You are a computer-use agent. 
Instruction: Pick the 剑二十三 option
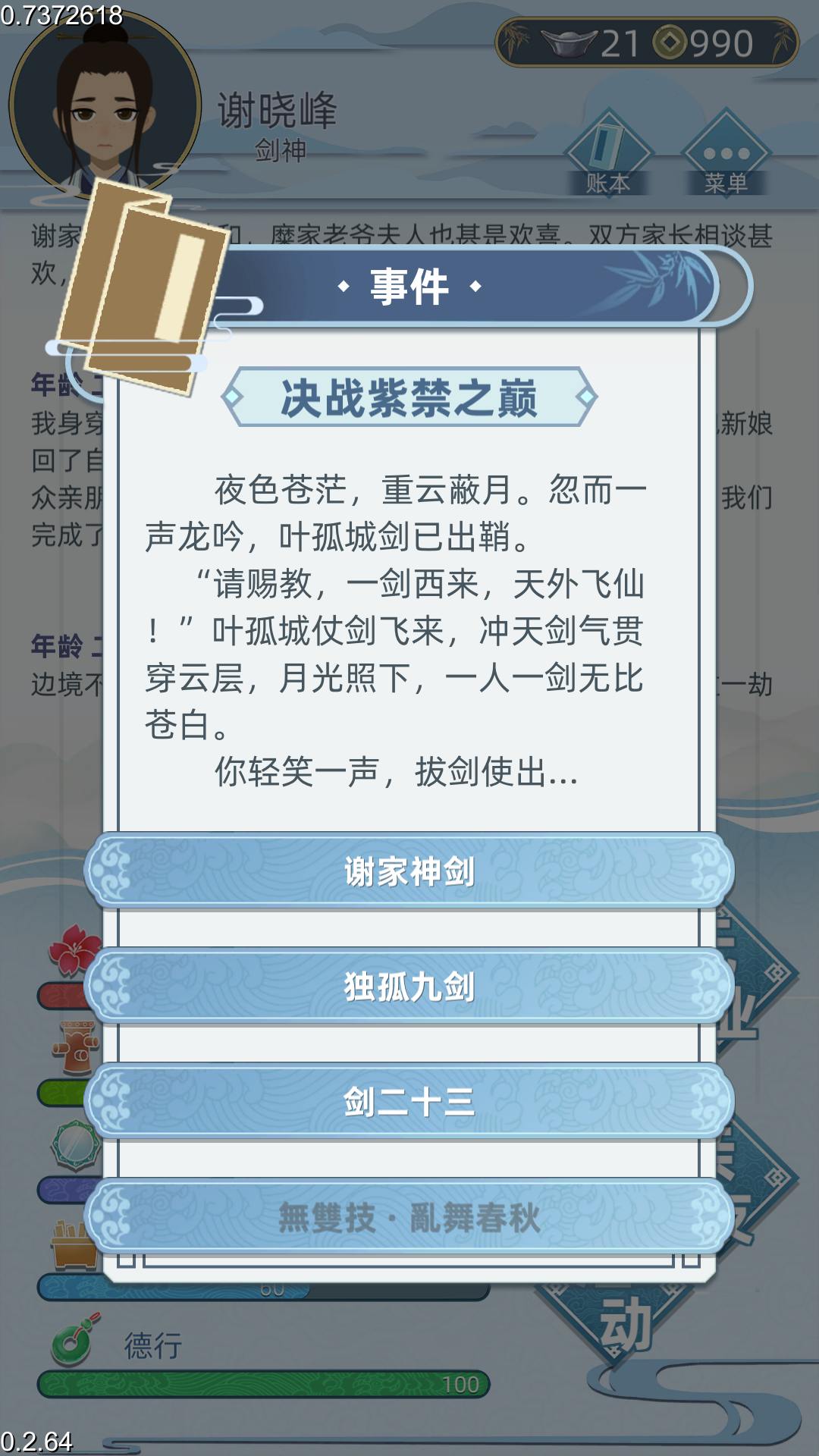click(409, 1101)
